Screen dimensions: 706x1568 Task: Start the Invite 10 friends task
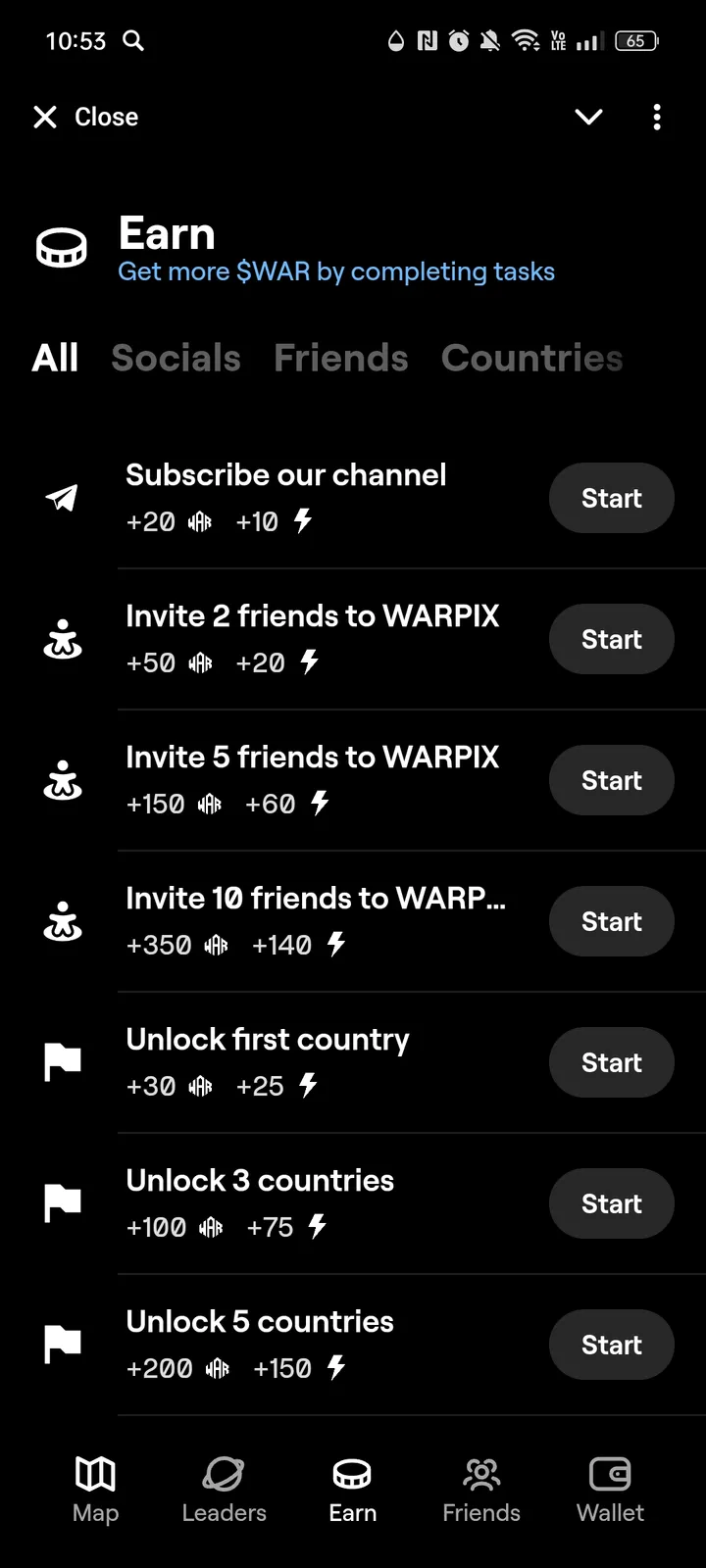pos(611,921)
